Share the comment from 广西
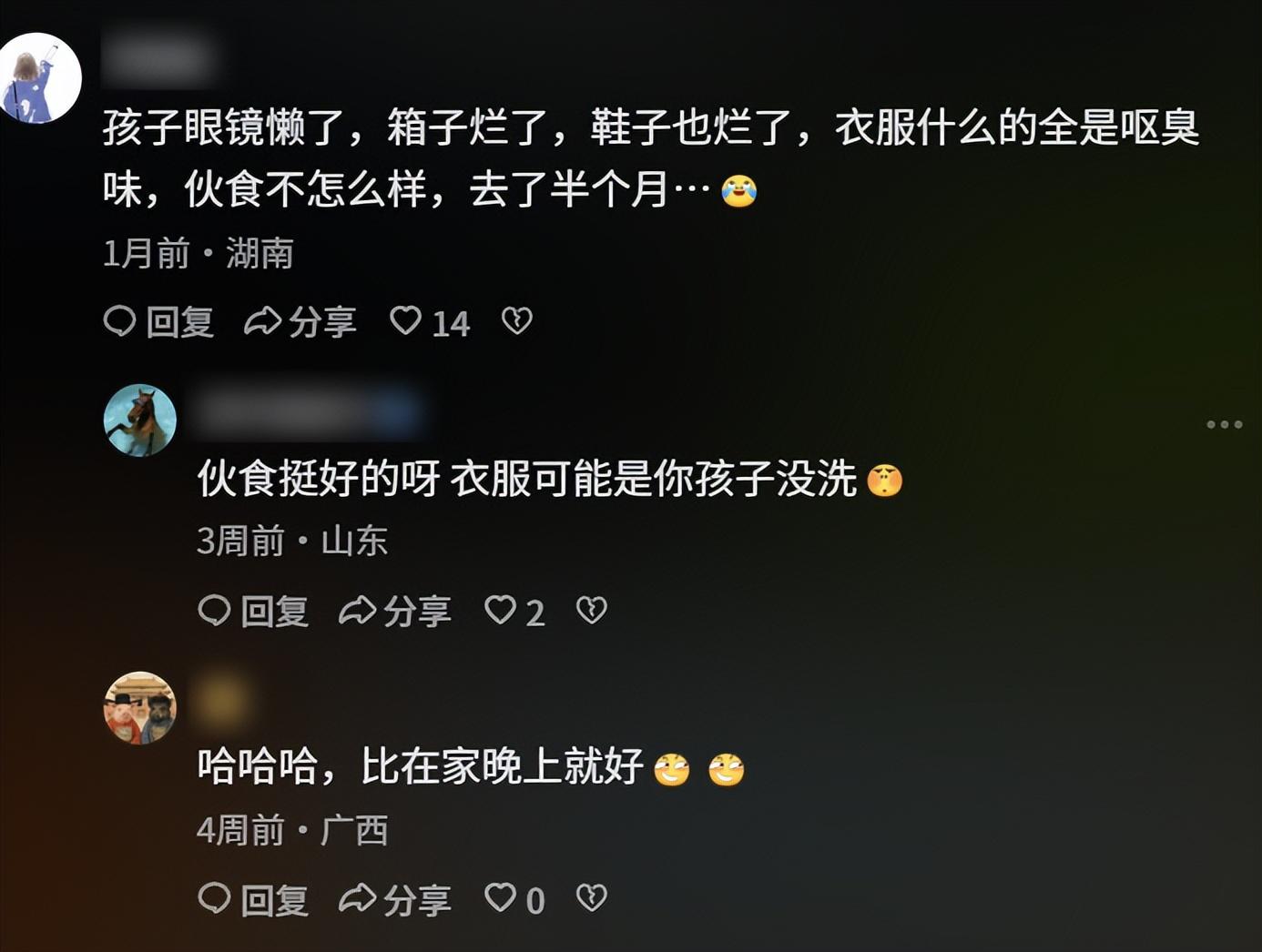Viewport: 1262px width, 952px height. (x=395, y=899)
